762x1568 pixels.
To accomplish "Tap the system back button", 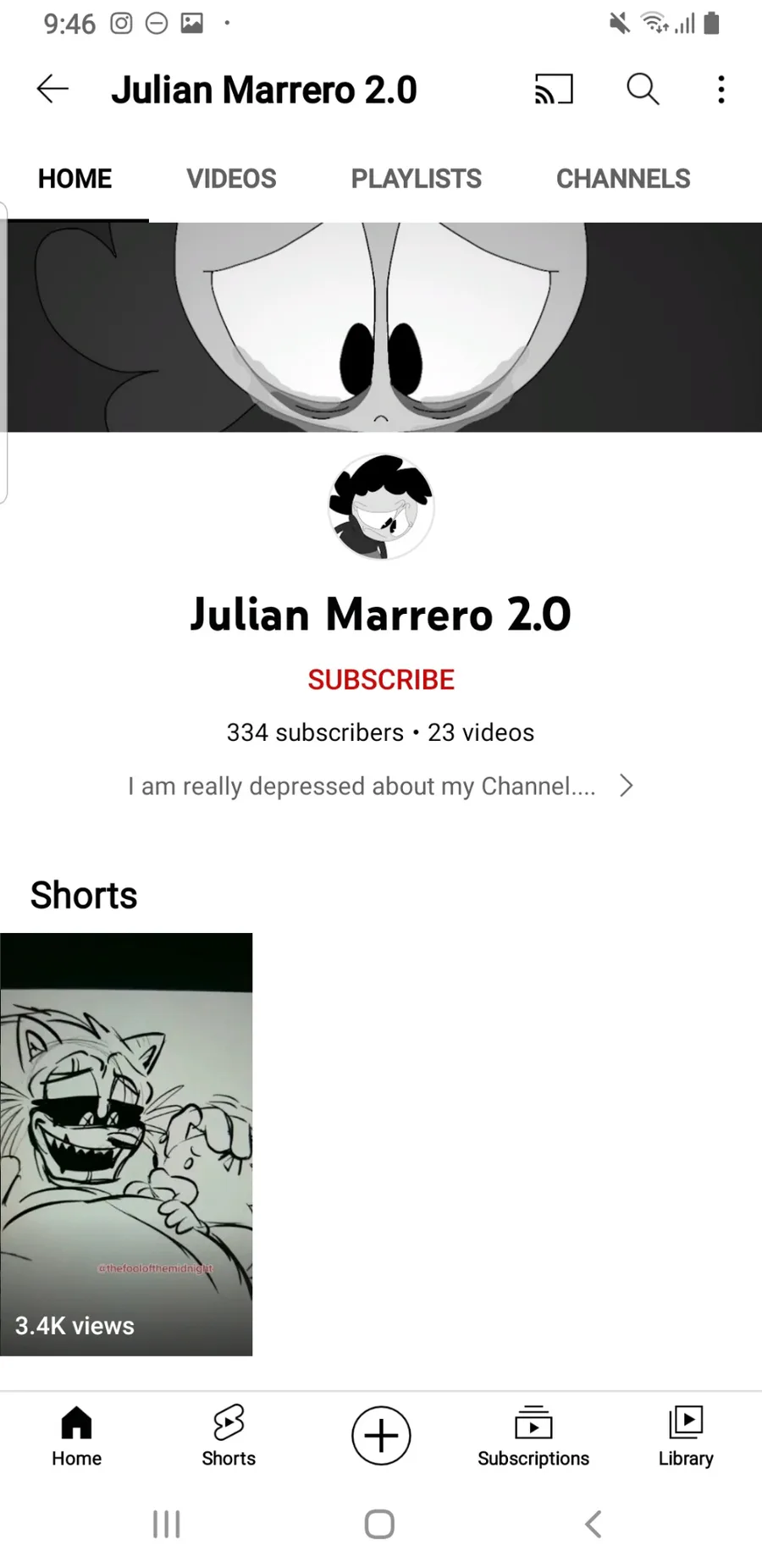I will 594,1524.
